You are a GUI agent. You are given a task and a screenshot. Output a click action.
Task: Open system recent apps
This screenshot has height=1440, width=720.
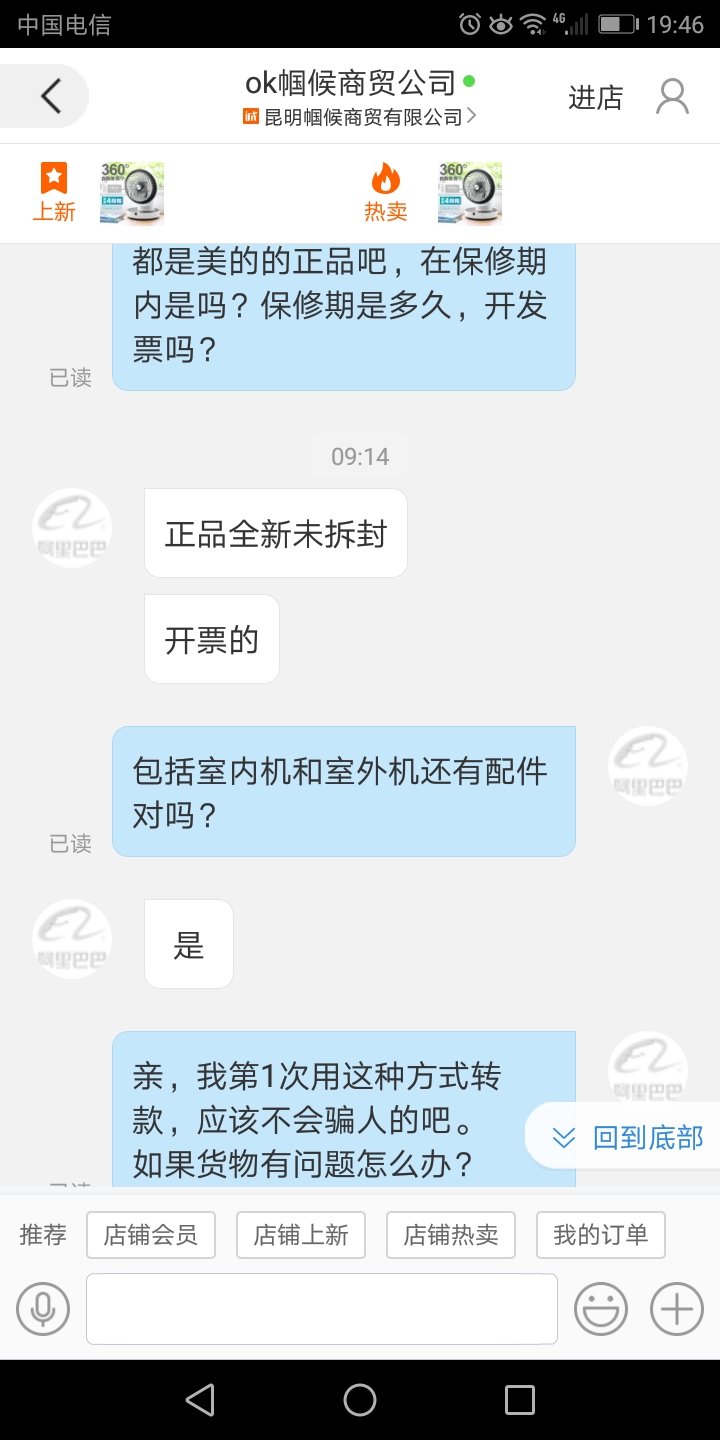pyautogui.click(x=519, y=1400)
